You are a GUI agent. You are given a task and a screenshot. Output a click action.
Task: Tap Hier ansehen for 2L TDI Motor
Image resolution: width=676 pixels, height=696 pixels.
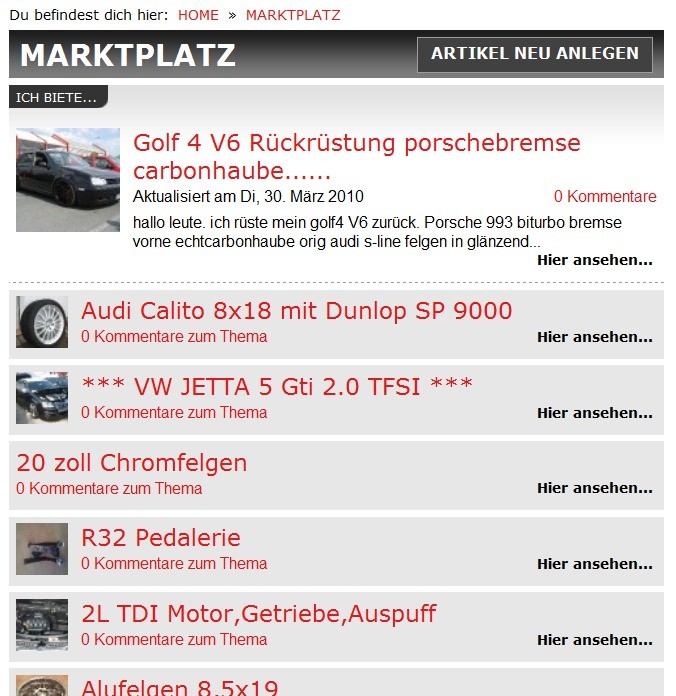point(594,639)
